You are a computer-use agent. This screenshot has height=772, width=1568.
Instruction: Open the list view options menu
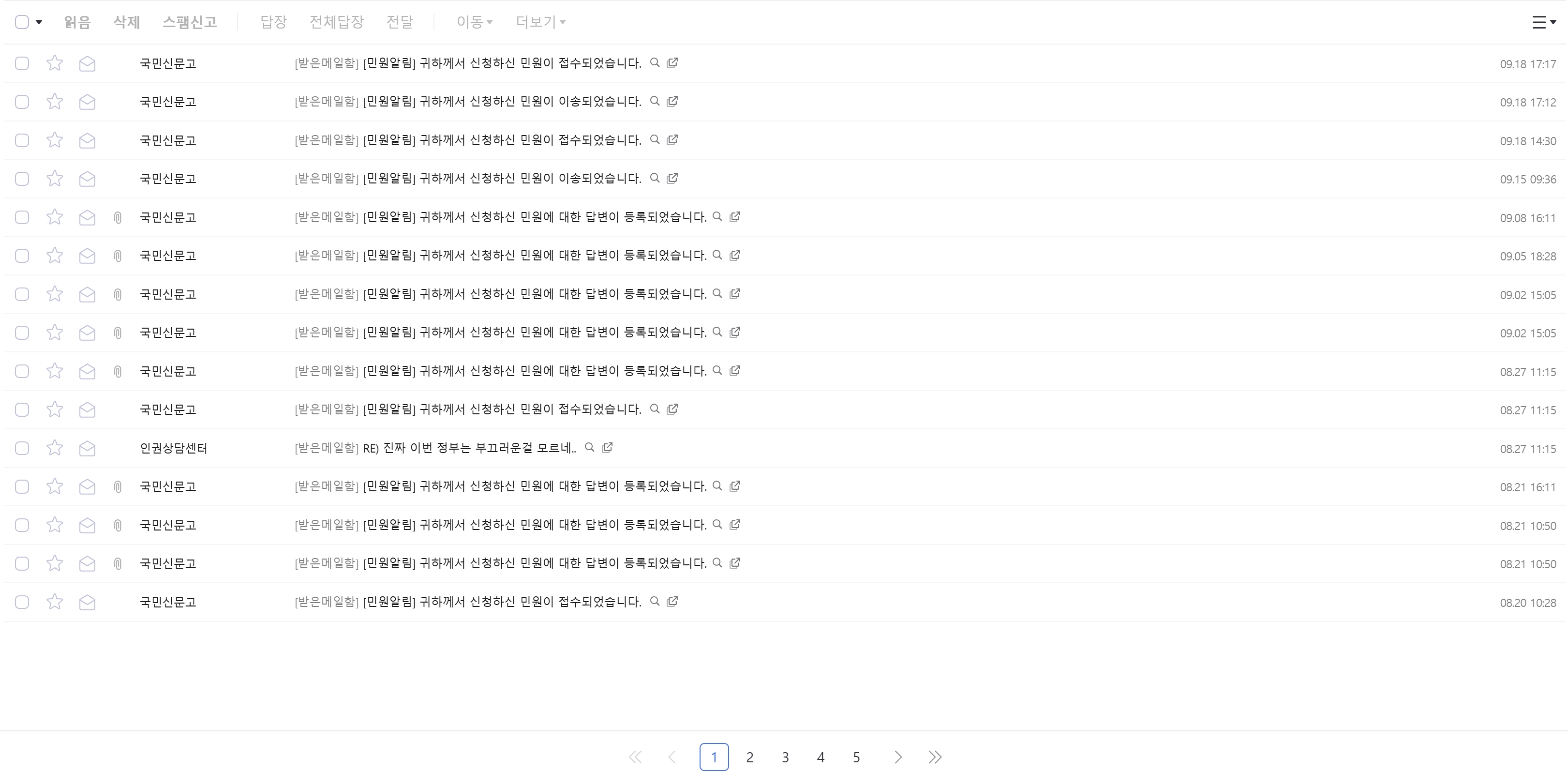point(1543,22)
